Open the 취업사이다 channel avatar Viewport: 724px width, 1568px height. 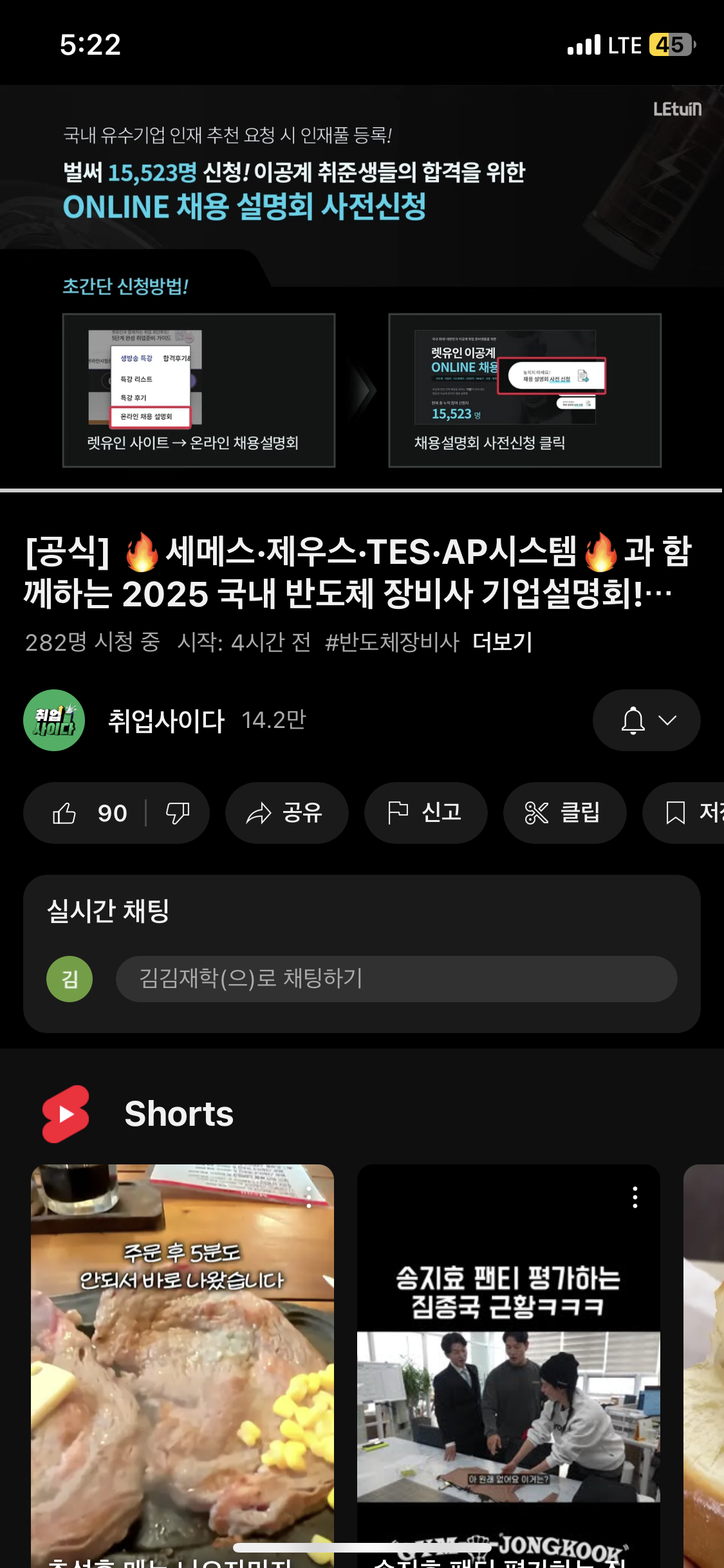54,720
